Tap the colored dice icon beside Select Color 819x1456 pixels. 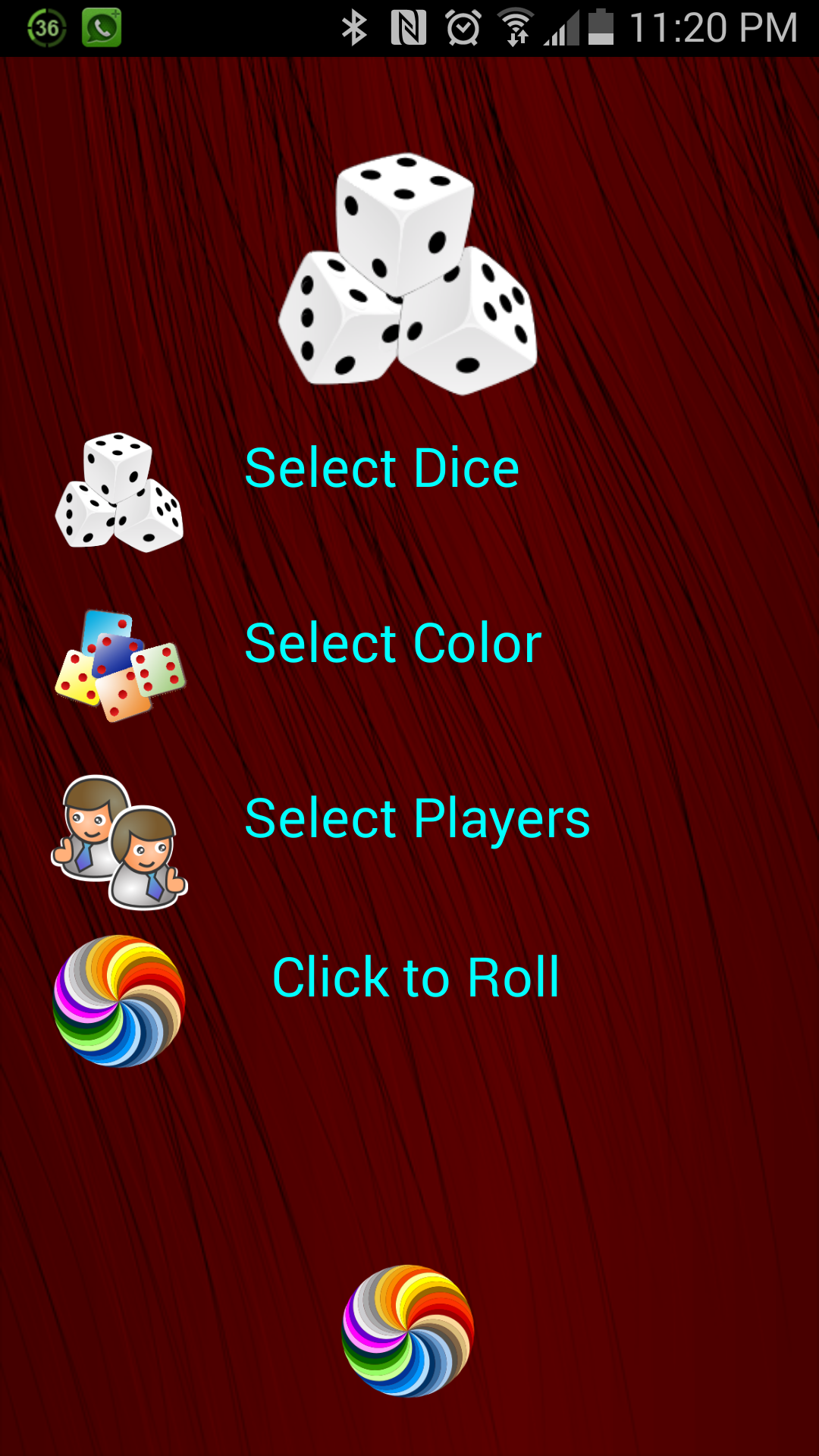pos(121,664)
